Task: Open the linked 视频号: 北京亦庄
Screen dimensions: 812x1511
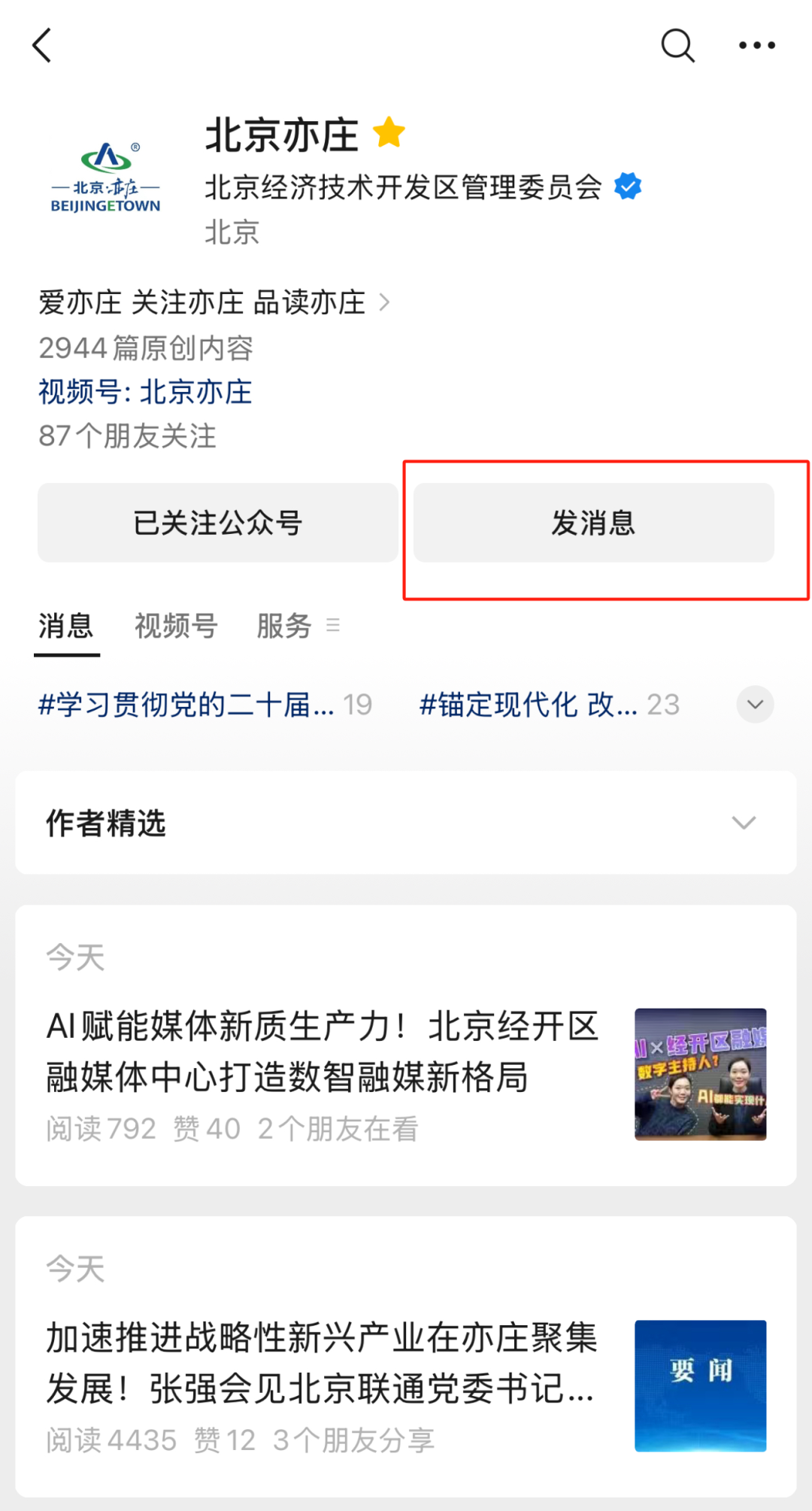Action: pos(145,392)
